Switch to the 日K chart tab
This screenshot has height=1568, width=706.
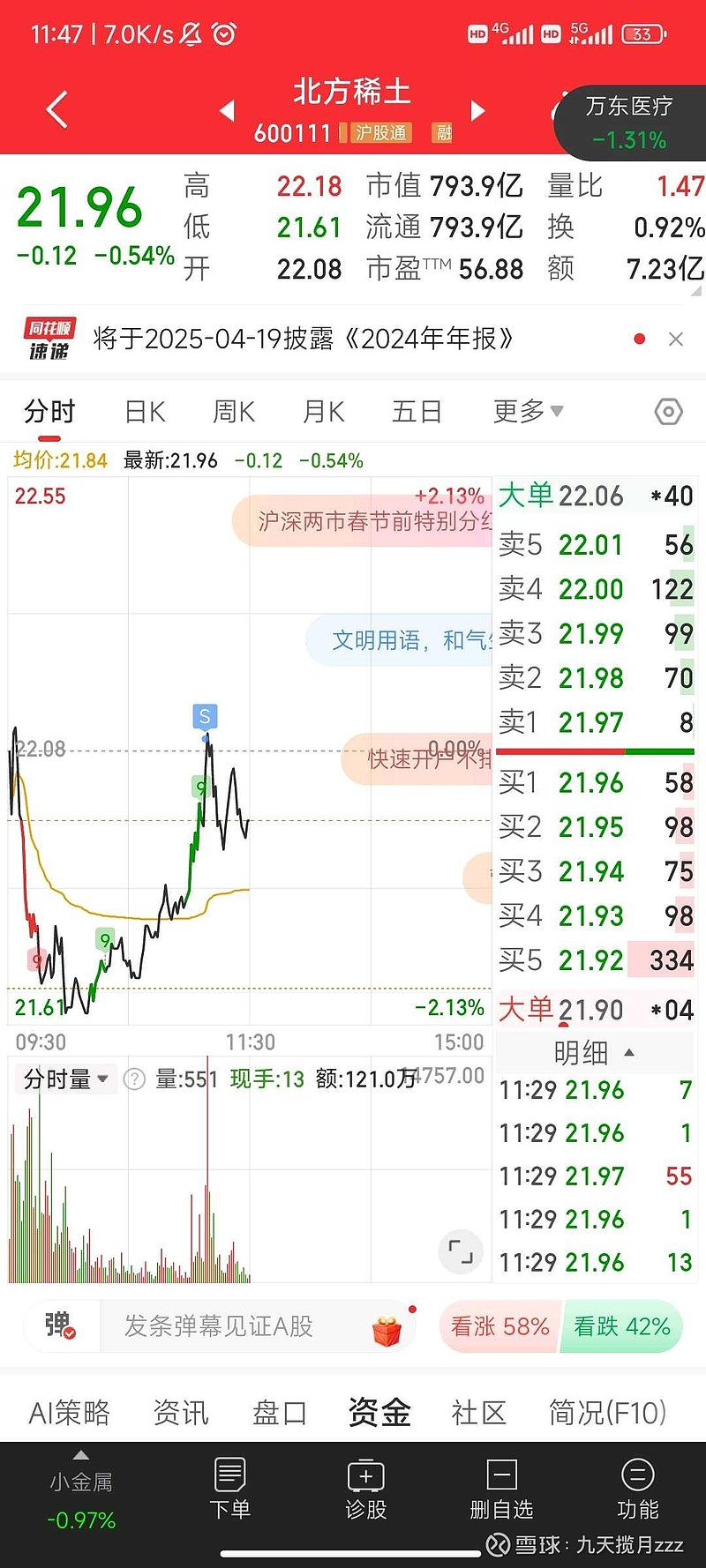pos(145,412)
